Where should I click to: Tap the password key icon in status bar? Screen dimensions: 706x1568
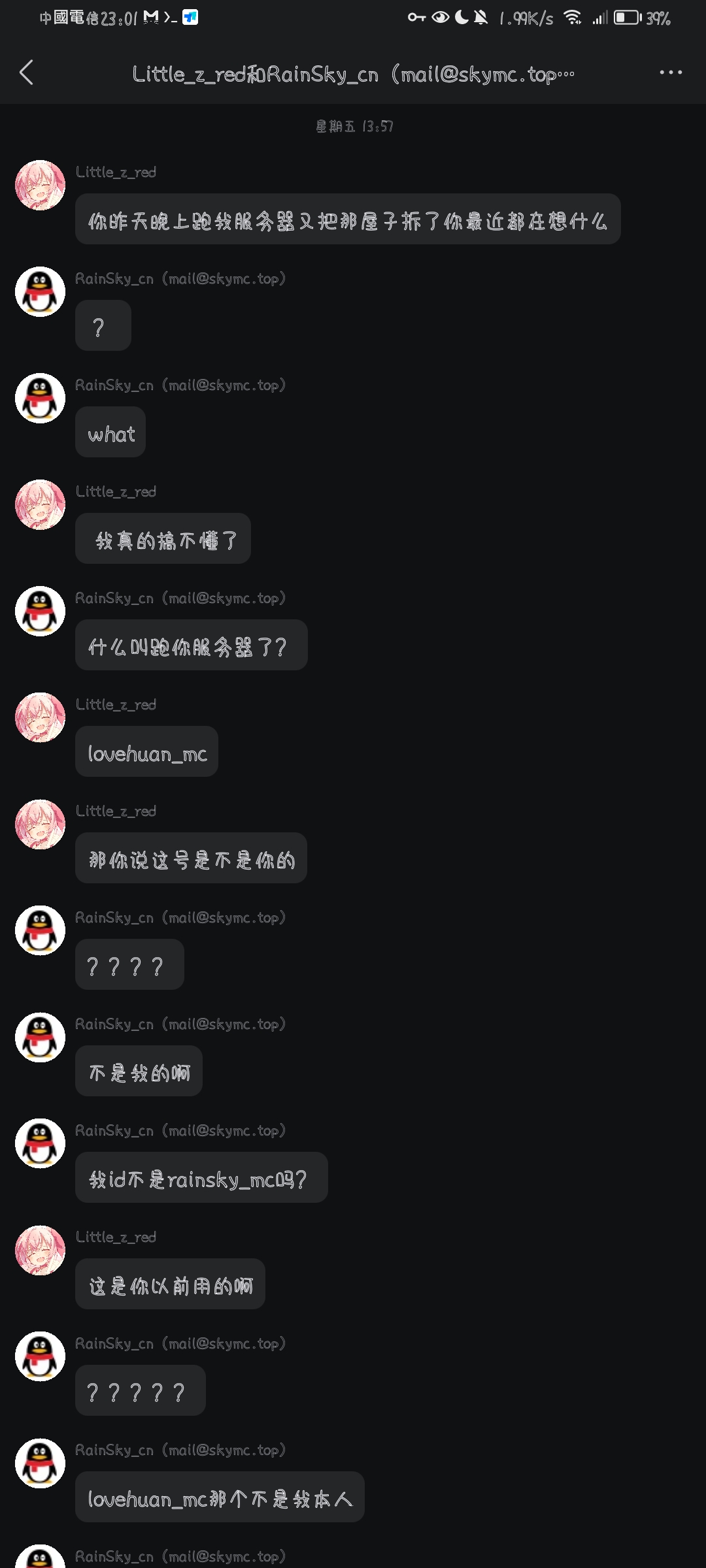coord(417,18)
